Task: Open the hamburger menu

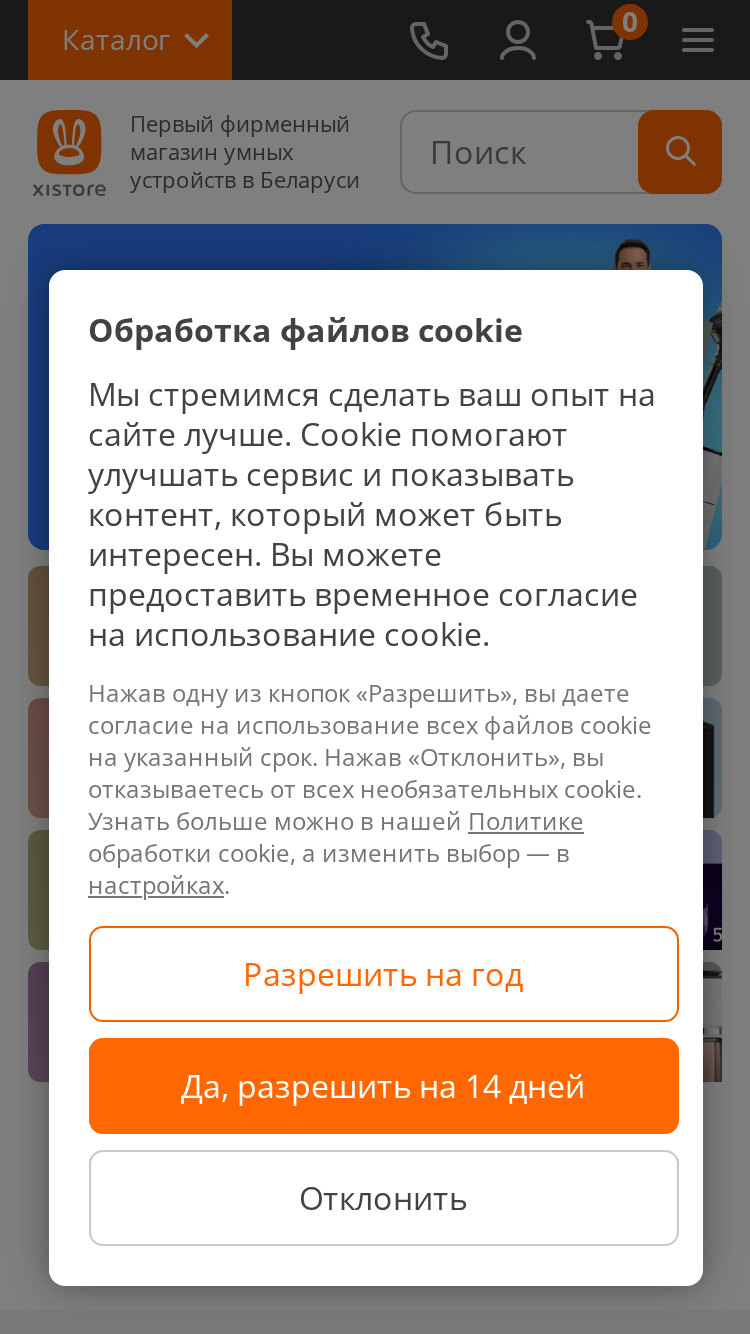Action: click(698, 41)
